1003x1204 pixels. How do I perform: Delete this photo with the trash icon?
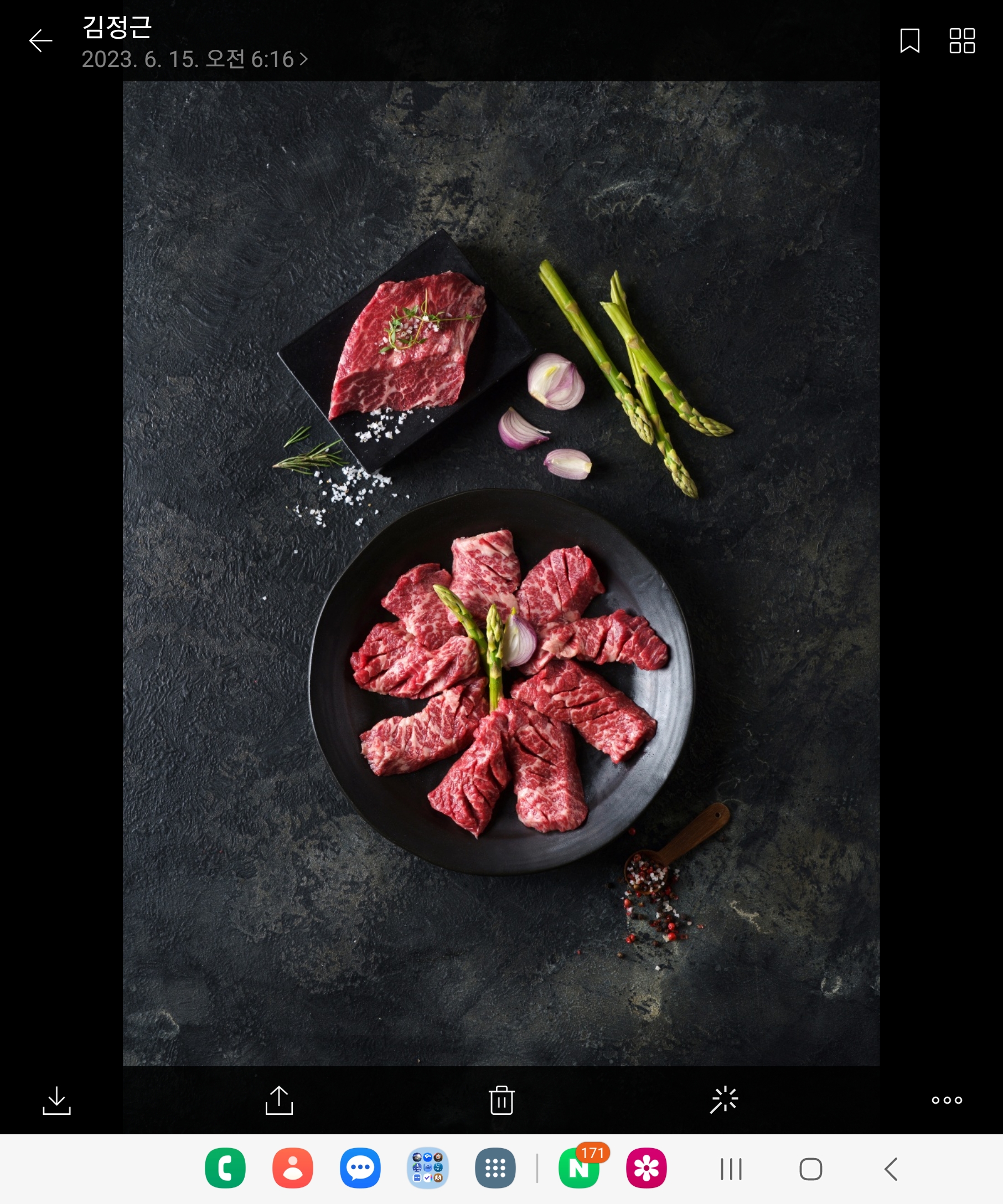pos(501,1099)
